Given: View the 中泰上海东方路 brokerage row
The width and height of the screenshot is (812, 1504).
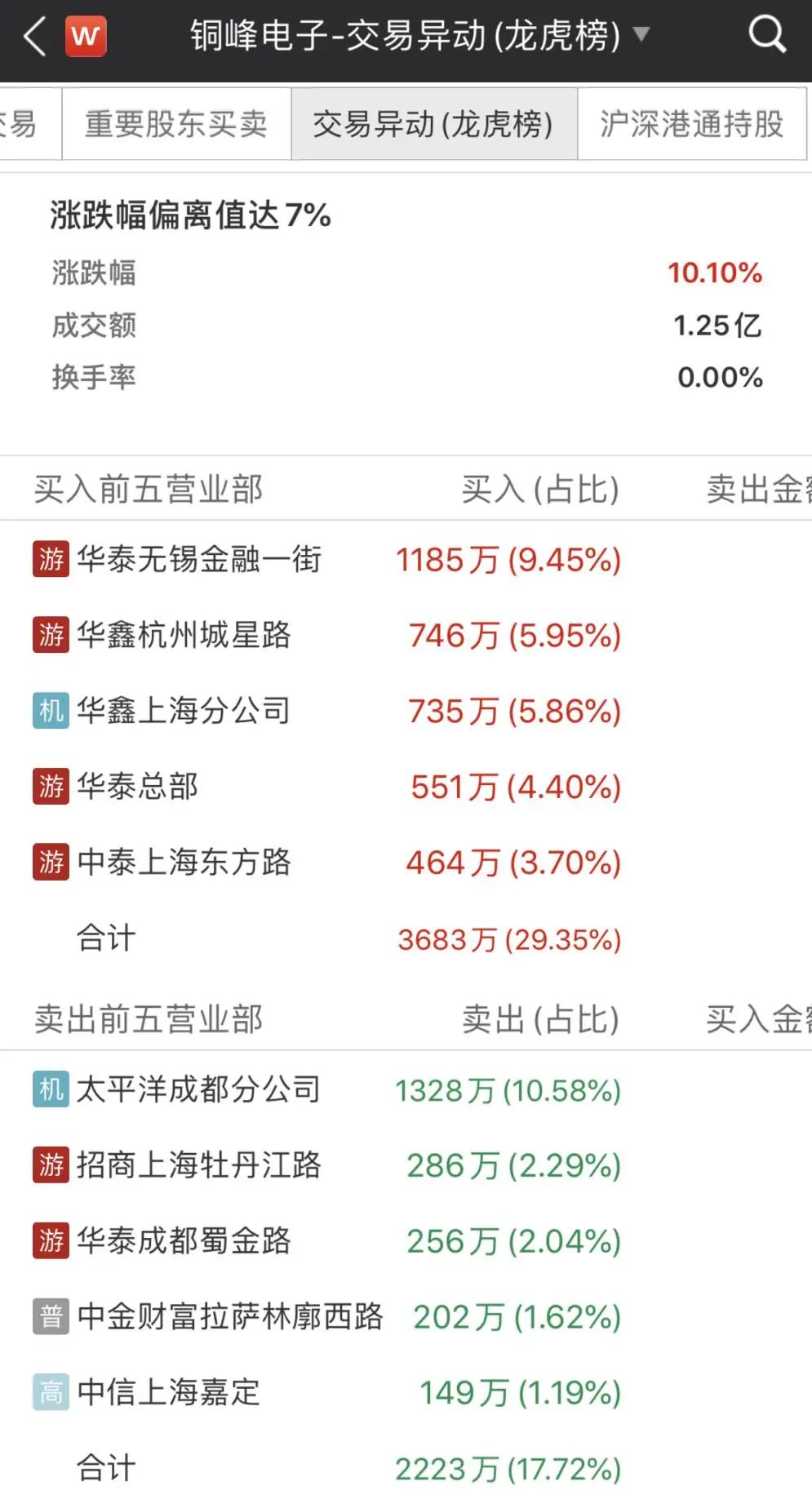Looking at the screenshot, I should click(x=184, y=863).
